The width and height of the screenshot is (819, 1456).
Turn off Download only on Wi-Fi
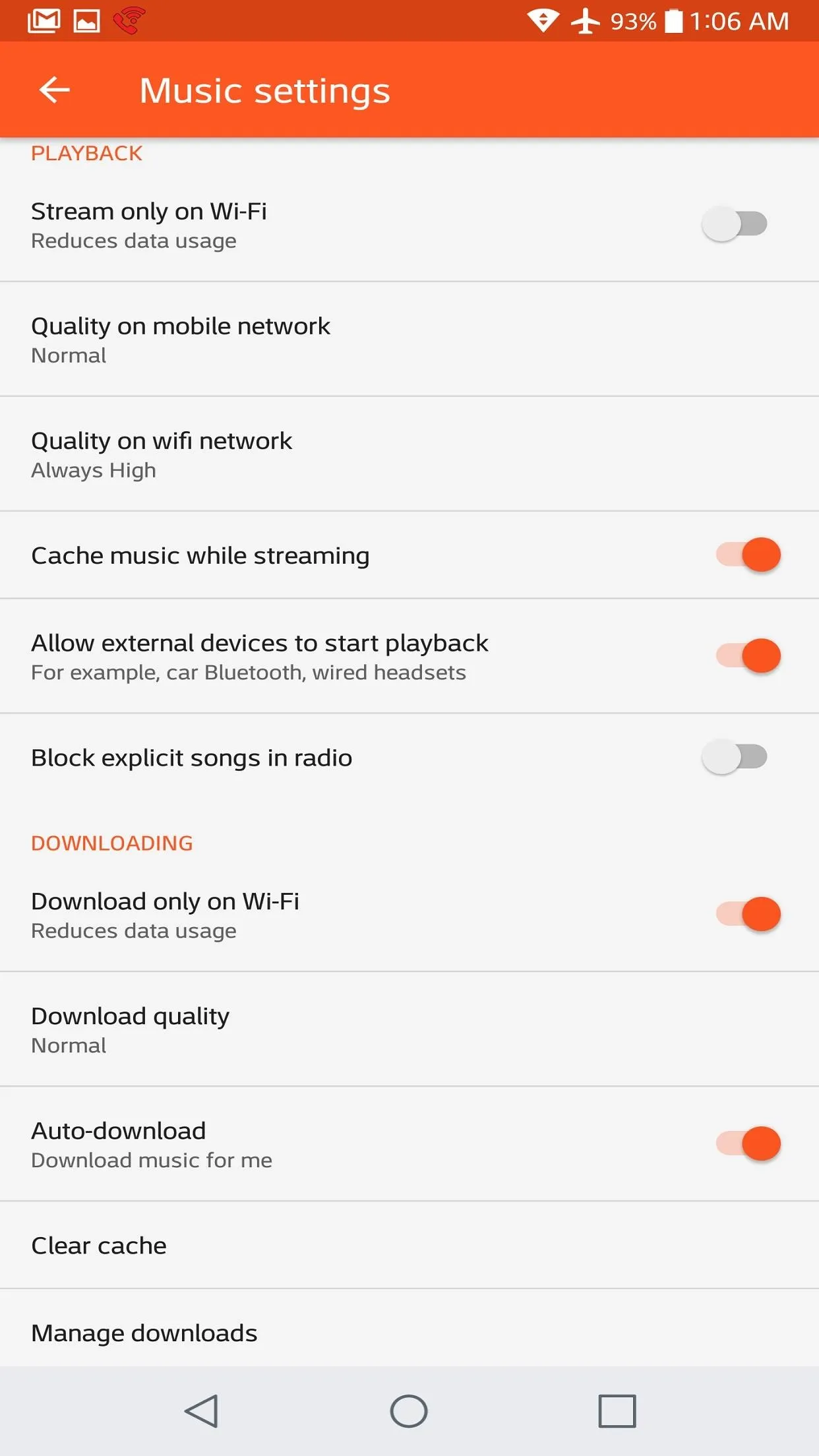(748, 915)
